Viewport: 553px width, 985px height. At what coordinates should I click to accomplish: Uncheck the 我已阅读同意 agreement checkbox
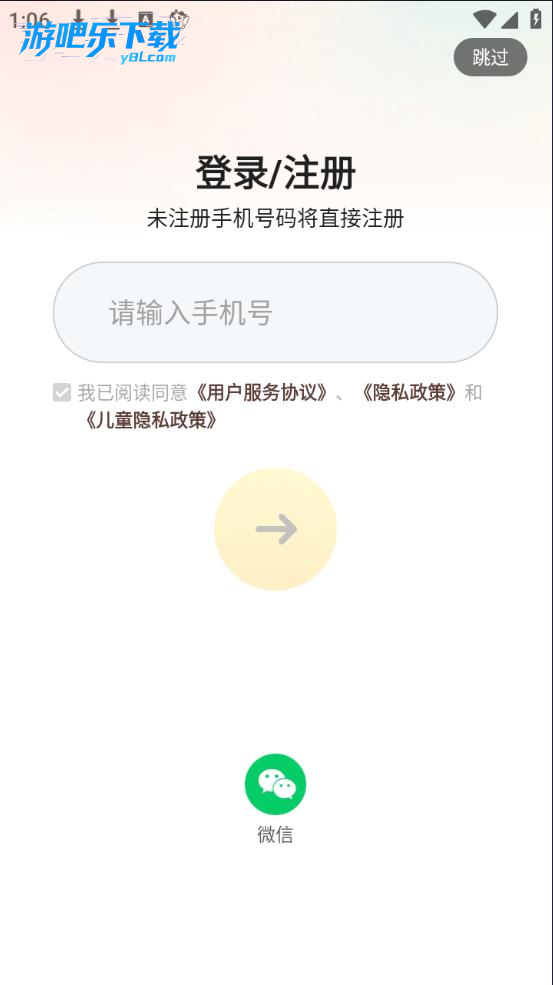click(x=62, y=393)
